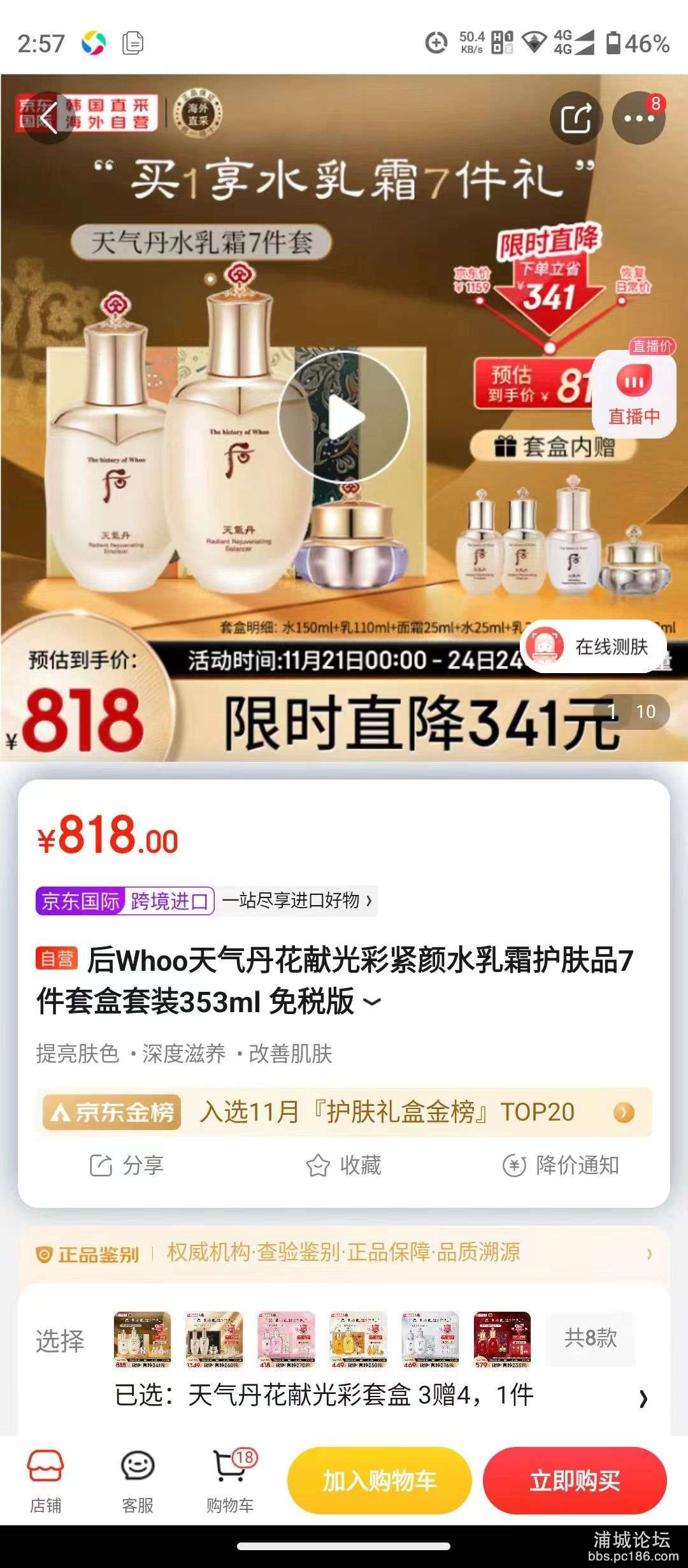Viewport: 688px width, 1568px height.
Task: Enable 降价通知 price drop alert
Action: click(561, 1165)
